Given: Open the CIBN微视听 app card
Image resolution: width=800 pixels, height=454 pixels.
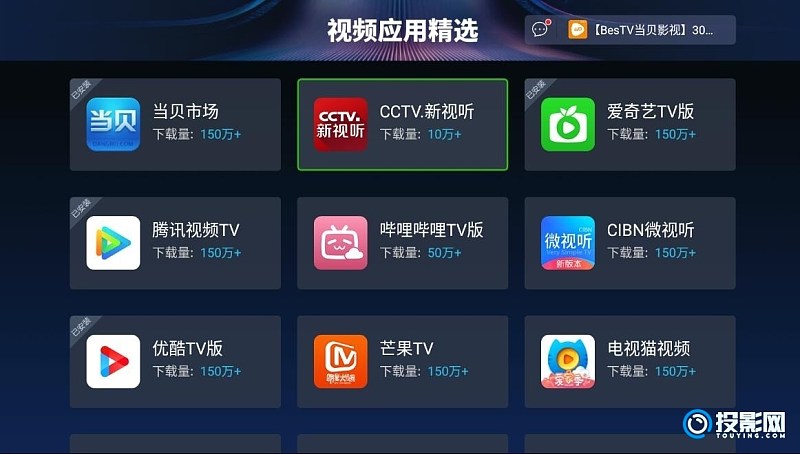Looking at the screenshot, I should pyautogui.click(x=630, y=243).
